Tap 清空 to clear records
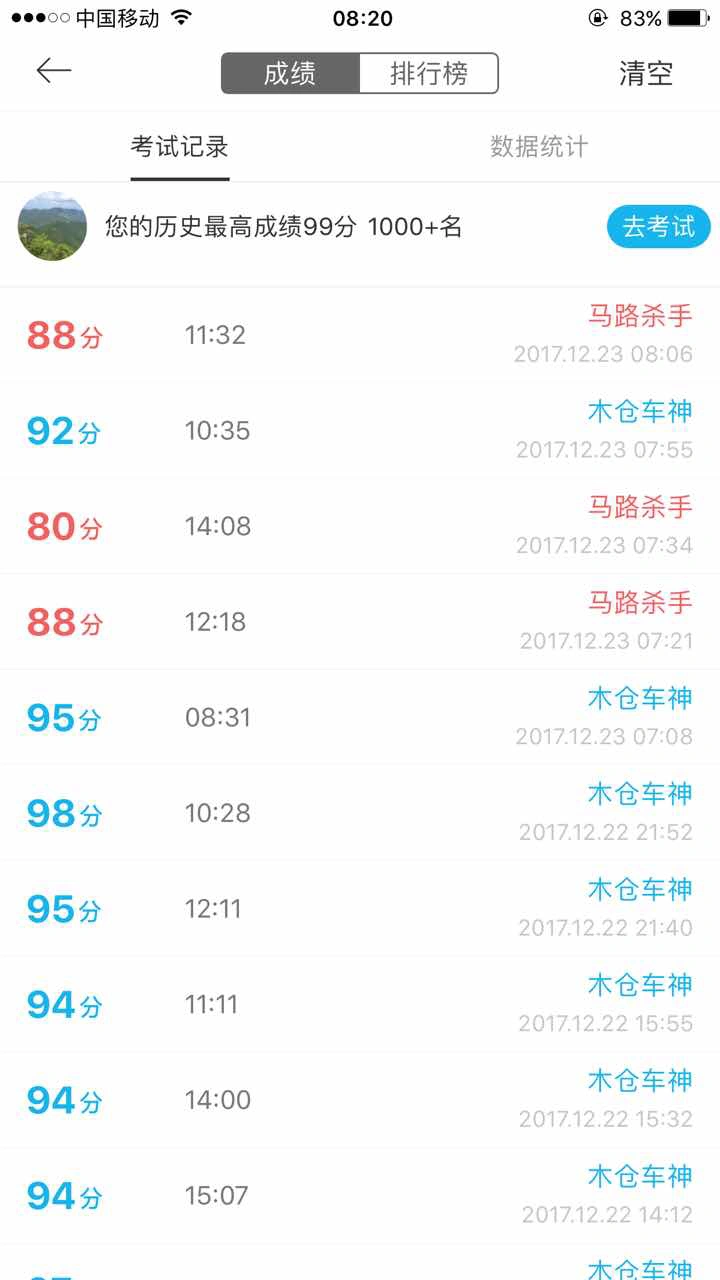The image size is (720, 1280). (646, 73)
